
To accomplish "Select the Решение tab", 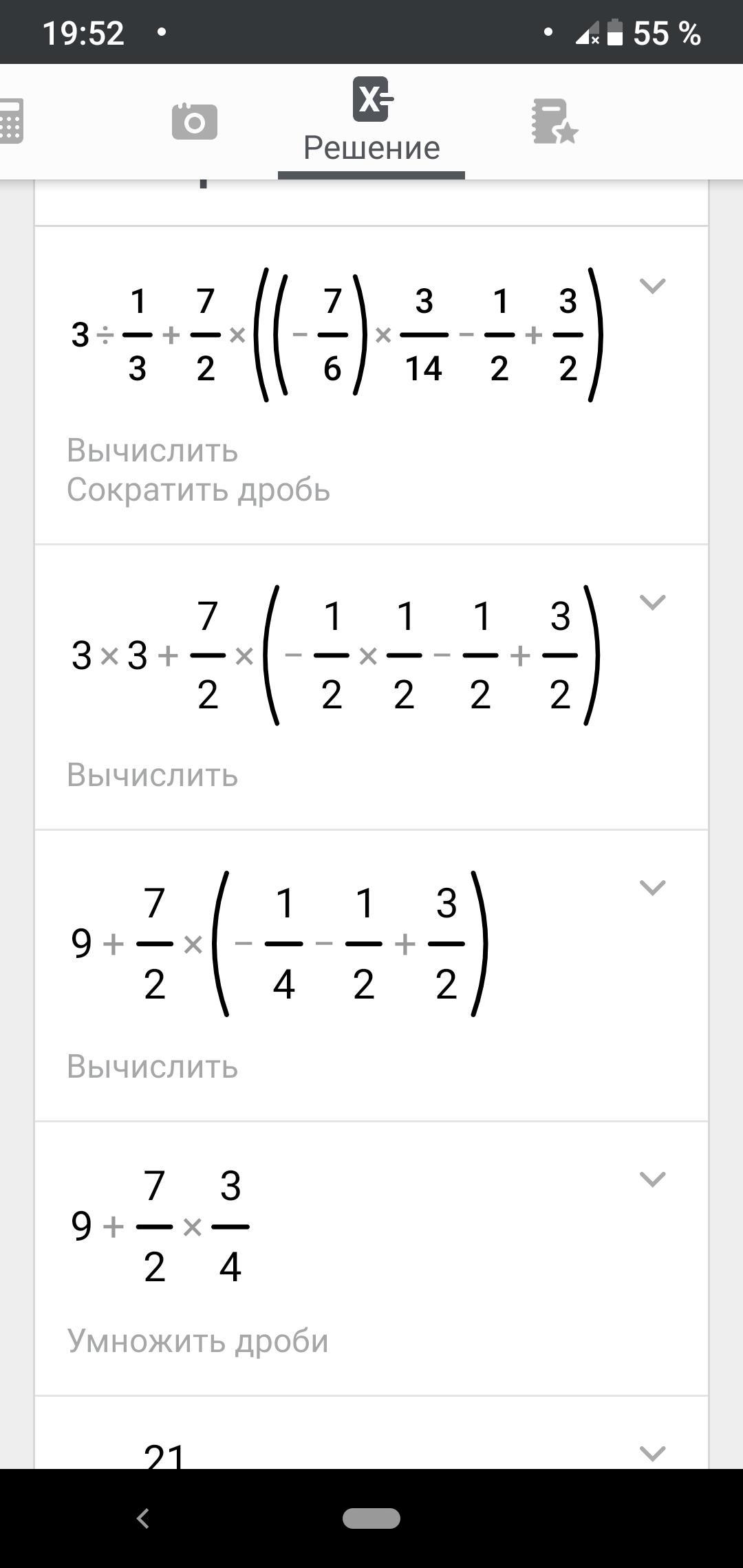I will 371,122.
